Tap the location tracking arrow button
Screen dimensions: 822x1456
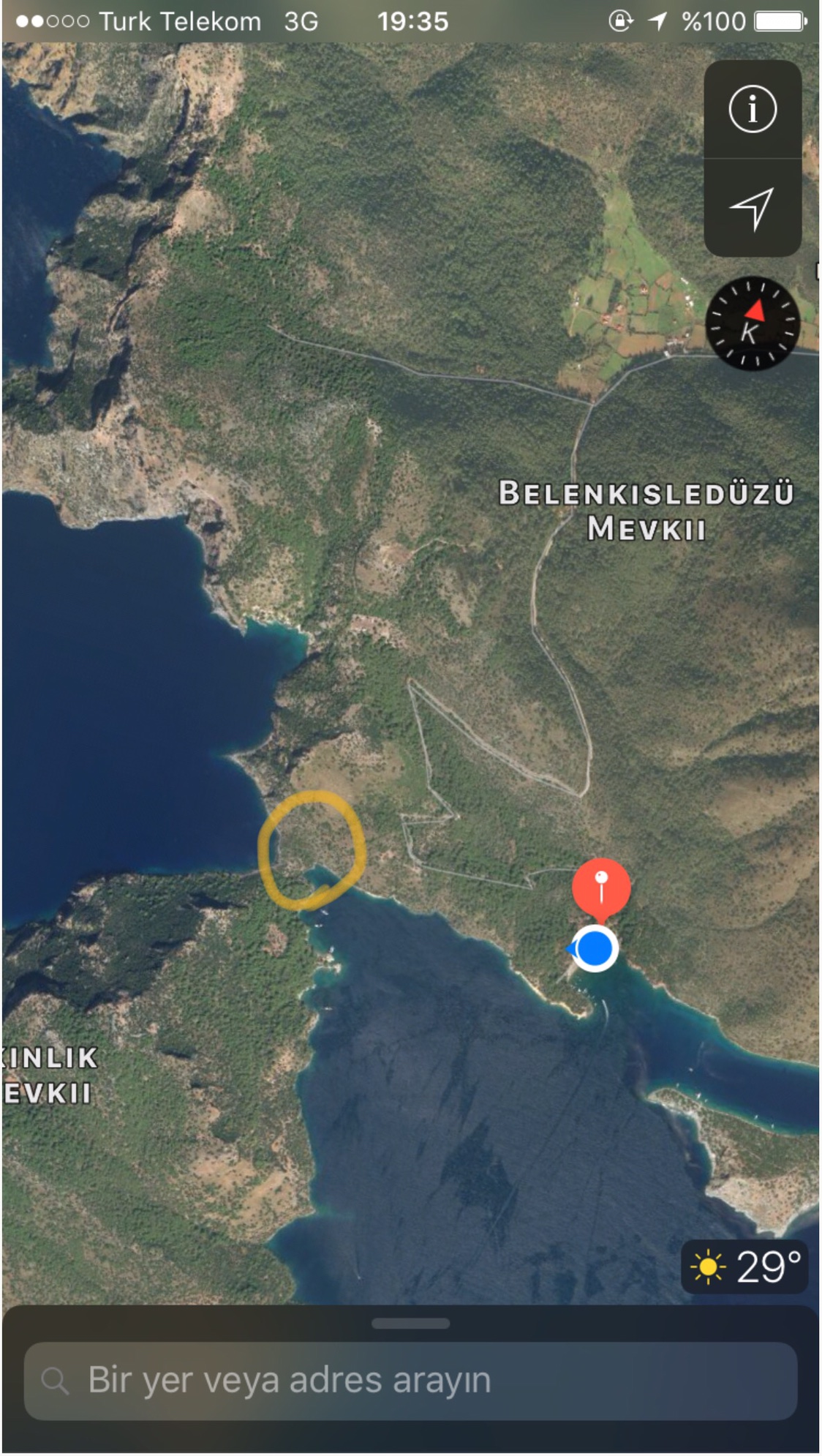tap(752, 209)
